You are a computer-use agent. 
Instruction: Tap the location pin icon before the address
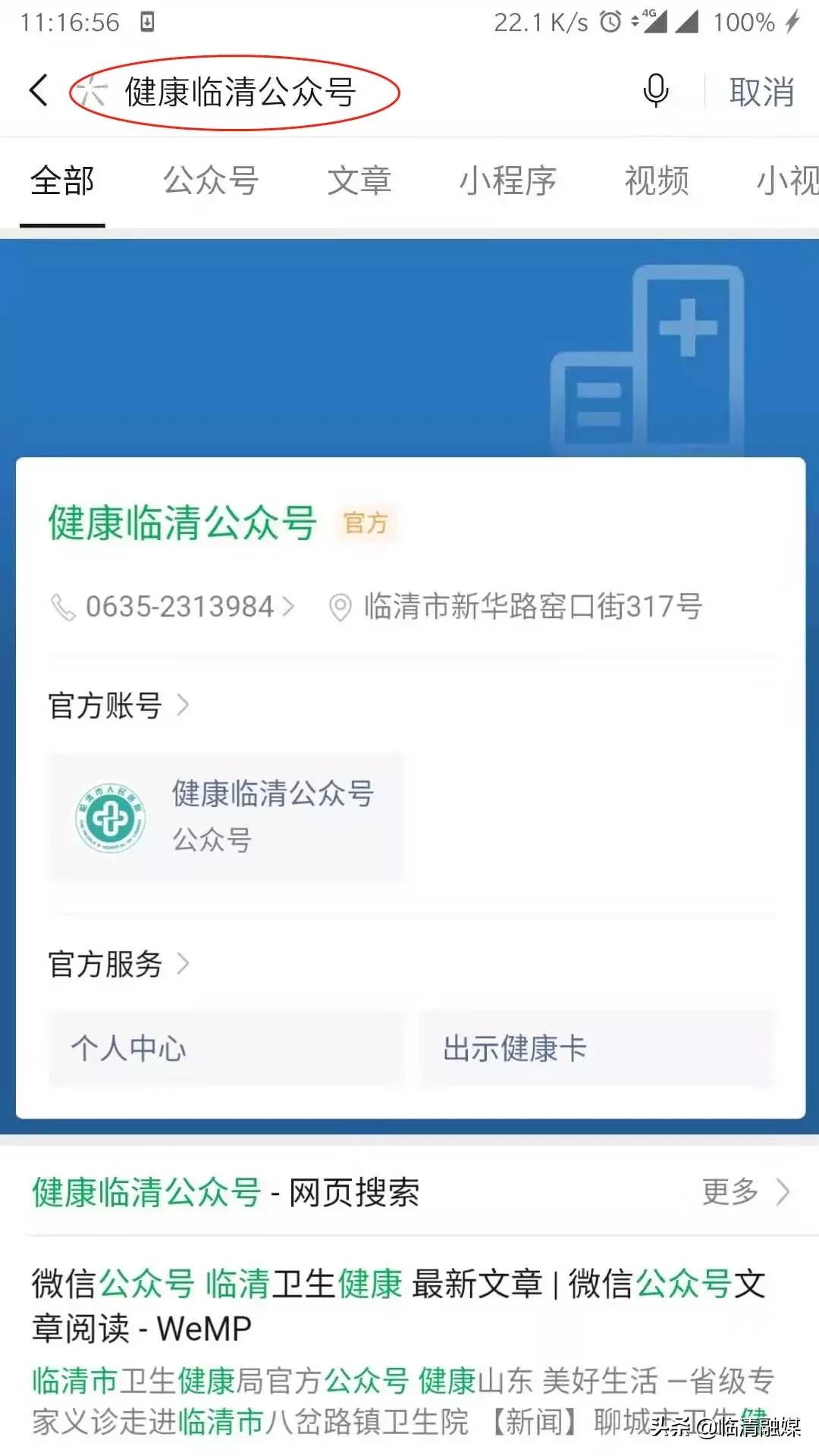pyautogui.click(x=340, y=606)
